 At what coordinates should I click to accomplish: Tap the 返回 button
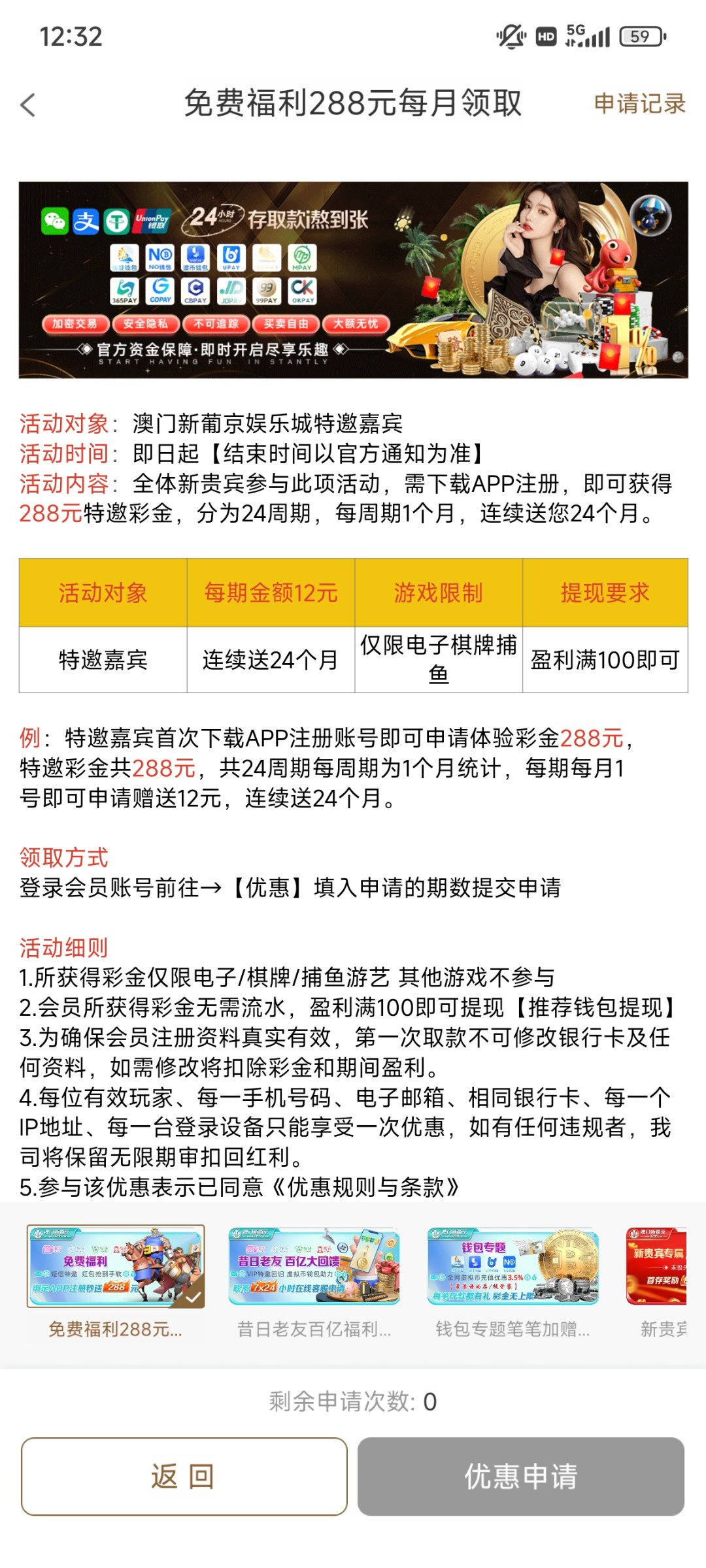[x=184, y=1477]
